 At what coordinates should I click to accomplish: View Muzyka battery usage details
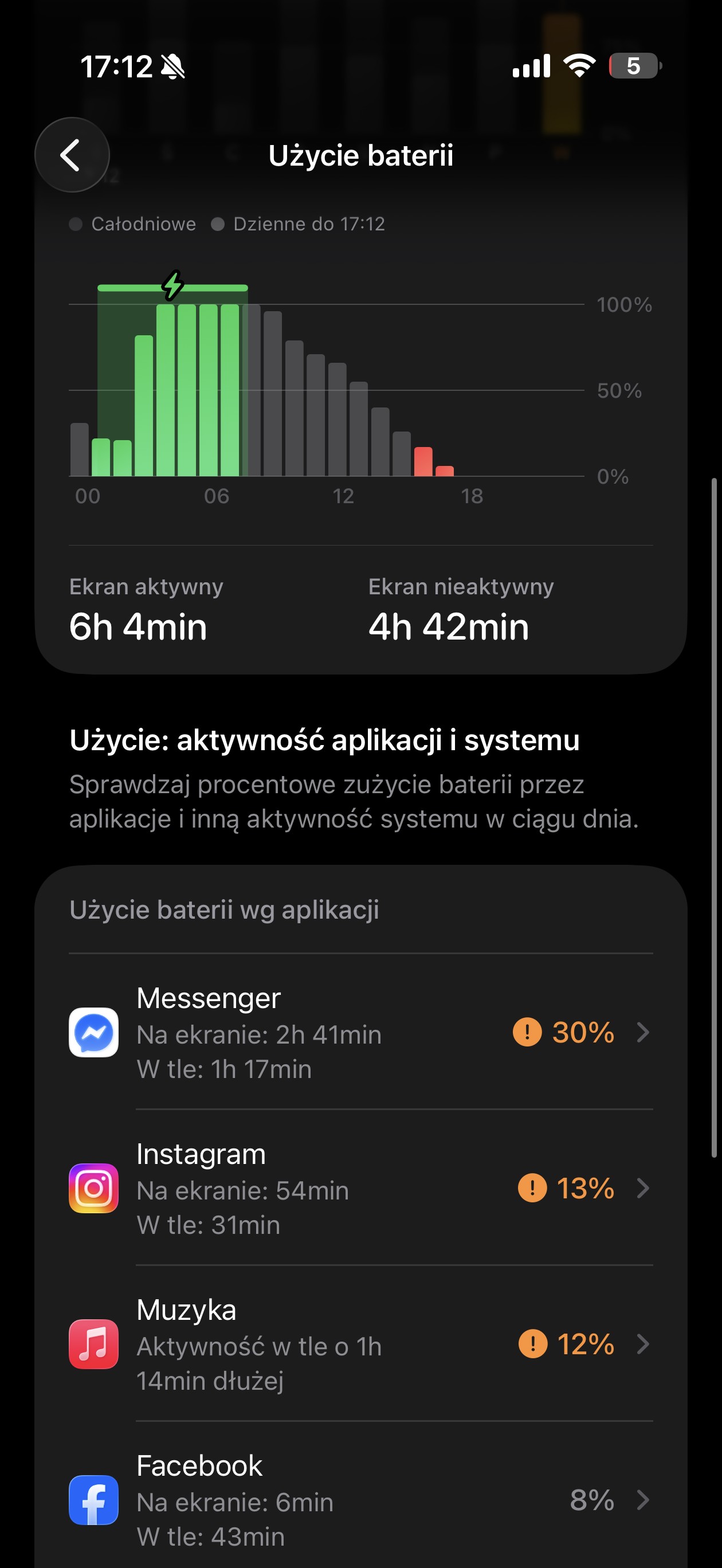point(360,1344)
